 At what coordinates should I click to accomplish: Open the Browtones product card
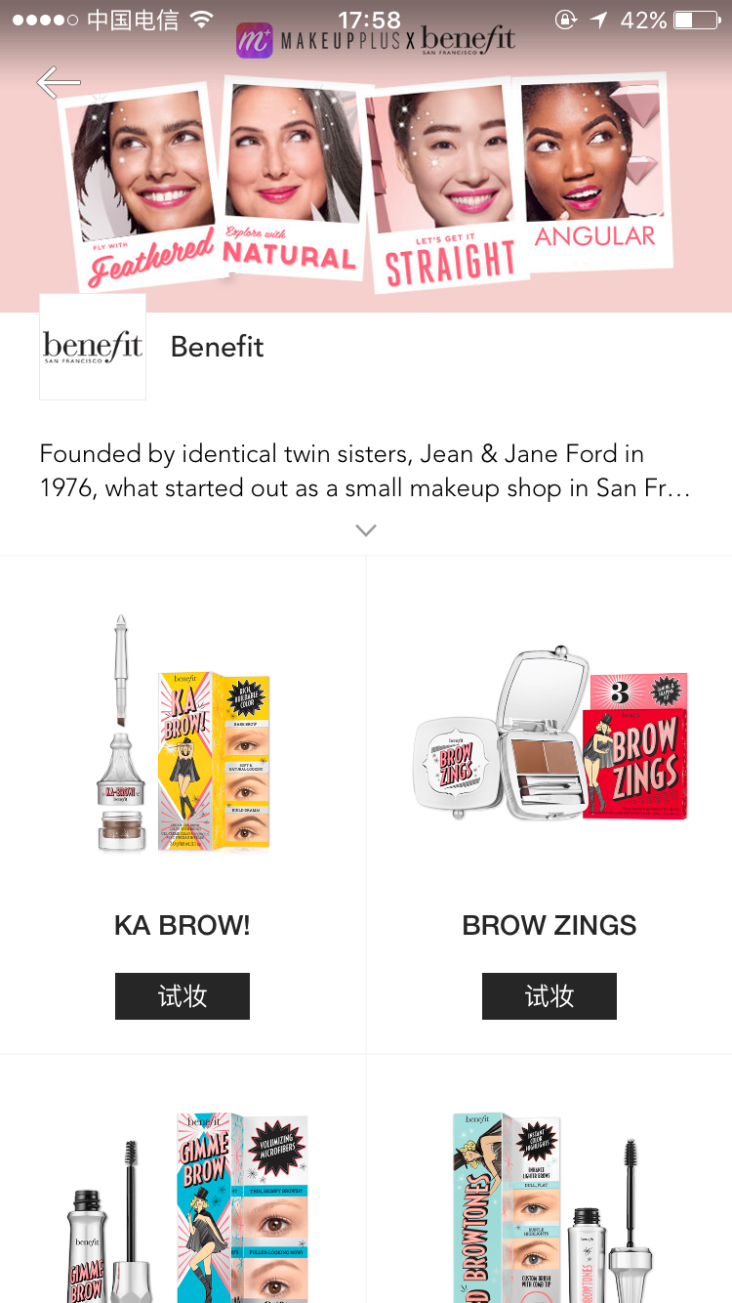click(549, 1179)
